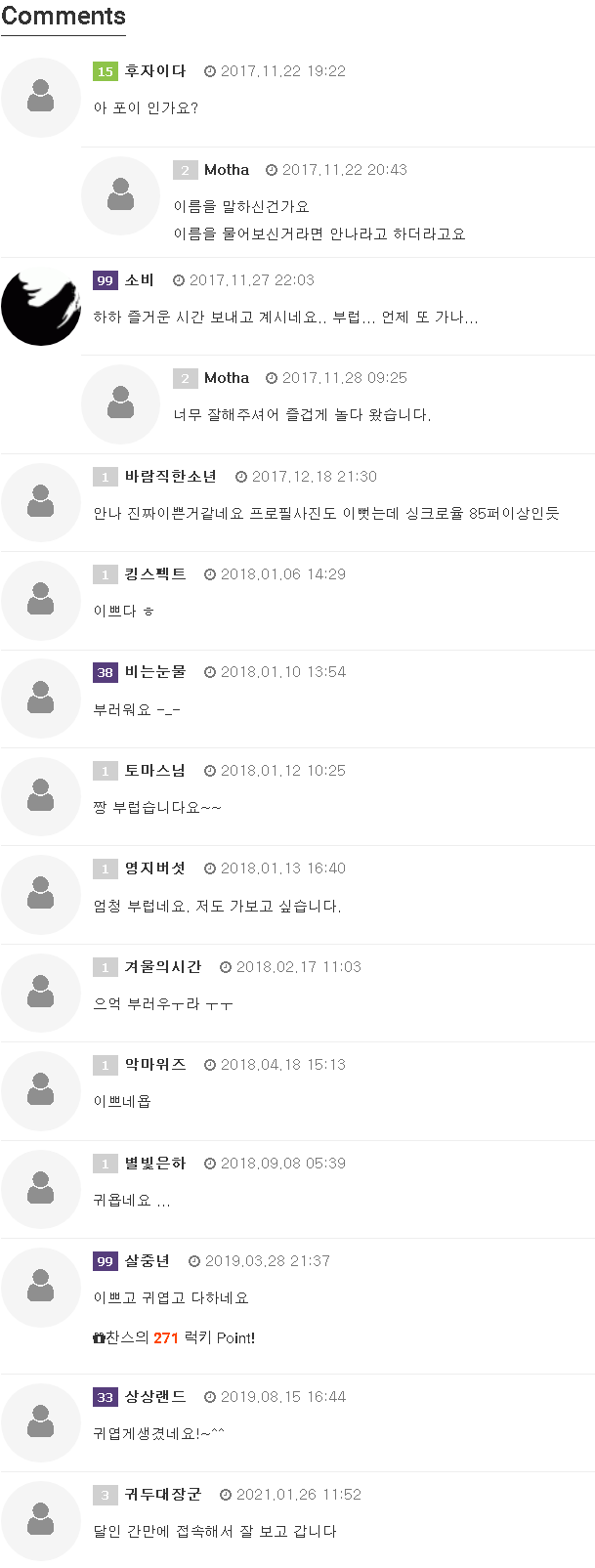Open 악마위즈's user name
Viewport: 595px width, 1568px height.
[154, 1065]
